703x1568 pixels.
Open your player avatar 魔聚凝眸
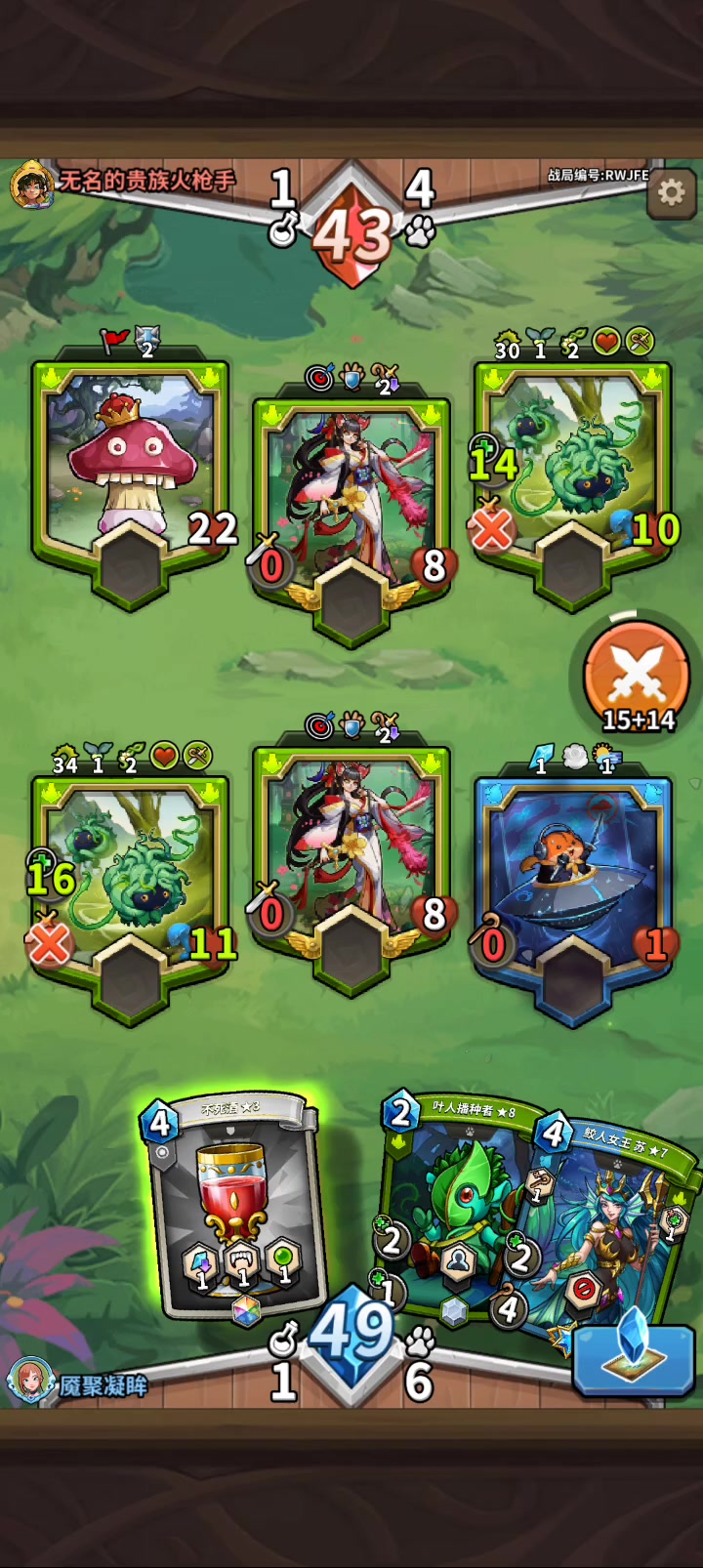click(29, 1381)
